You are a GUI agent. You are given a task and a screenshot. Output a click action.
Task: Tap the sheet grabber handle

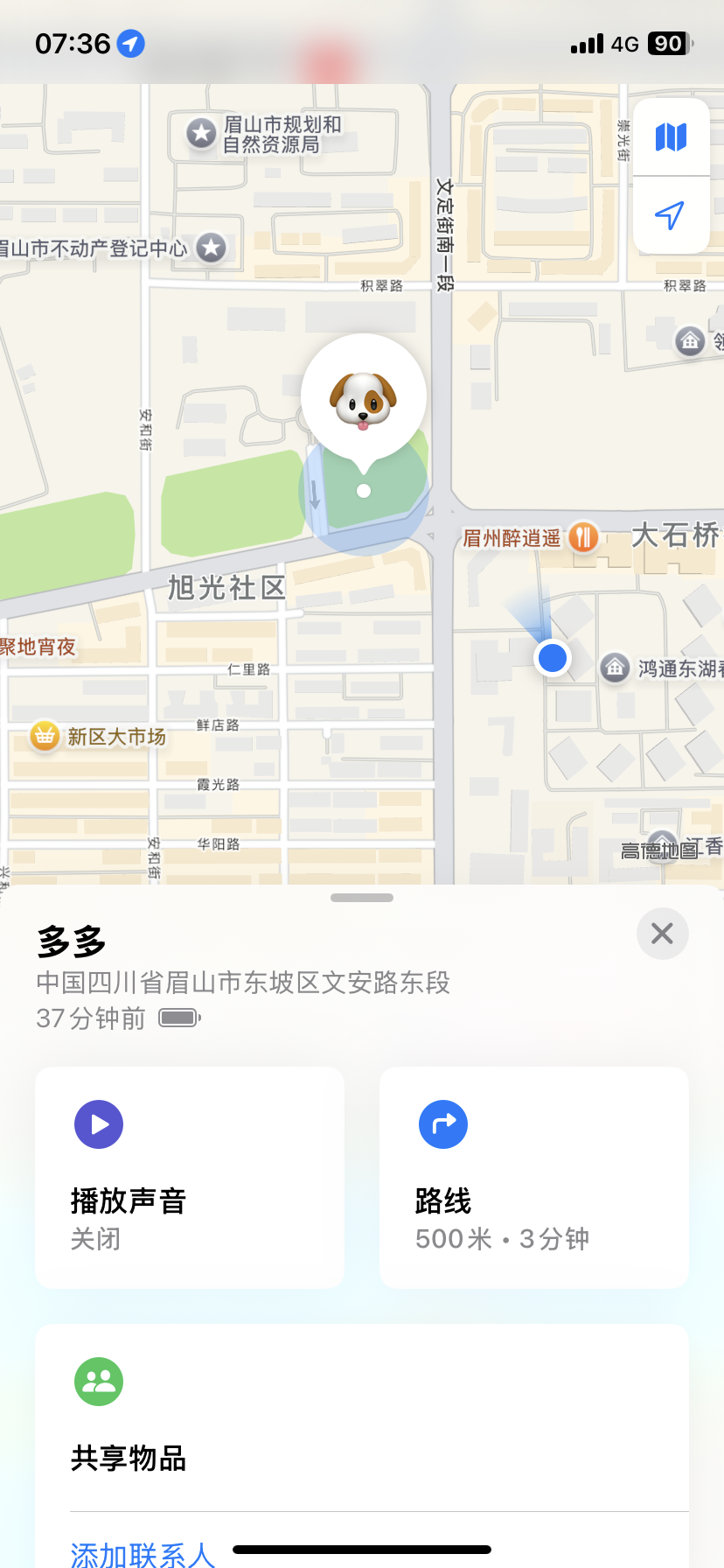[362, 898]
